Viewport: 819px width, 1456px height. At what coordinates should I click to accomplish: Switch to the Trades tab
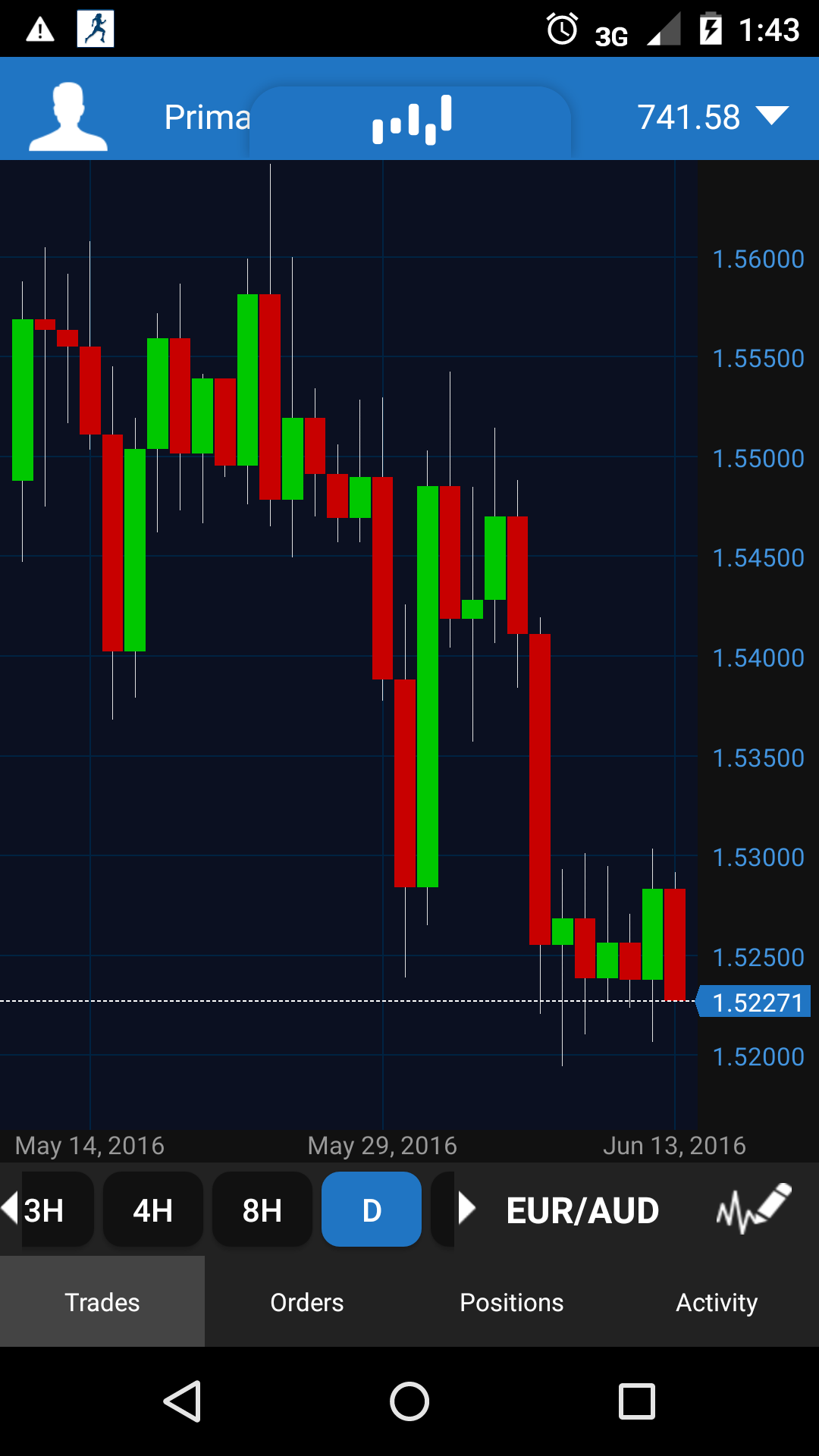102,1302
